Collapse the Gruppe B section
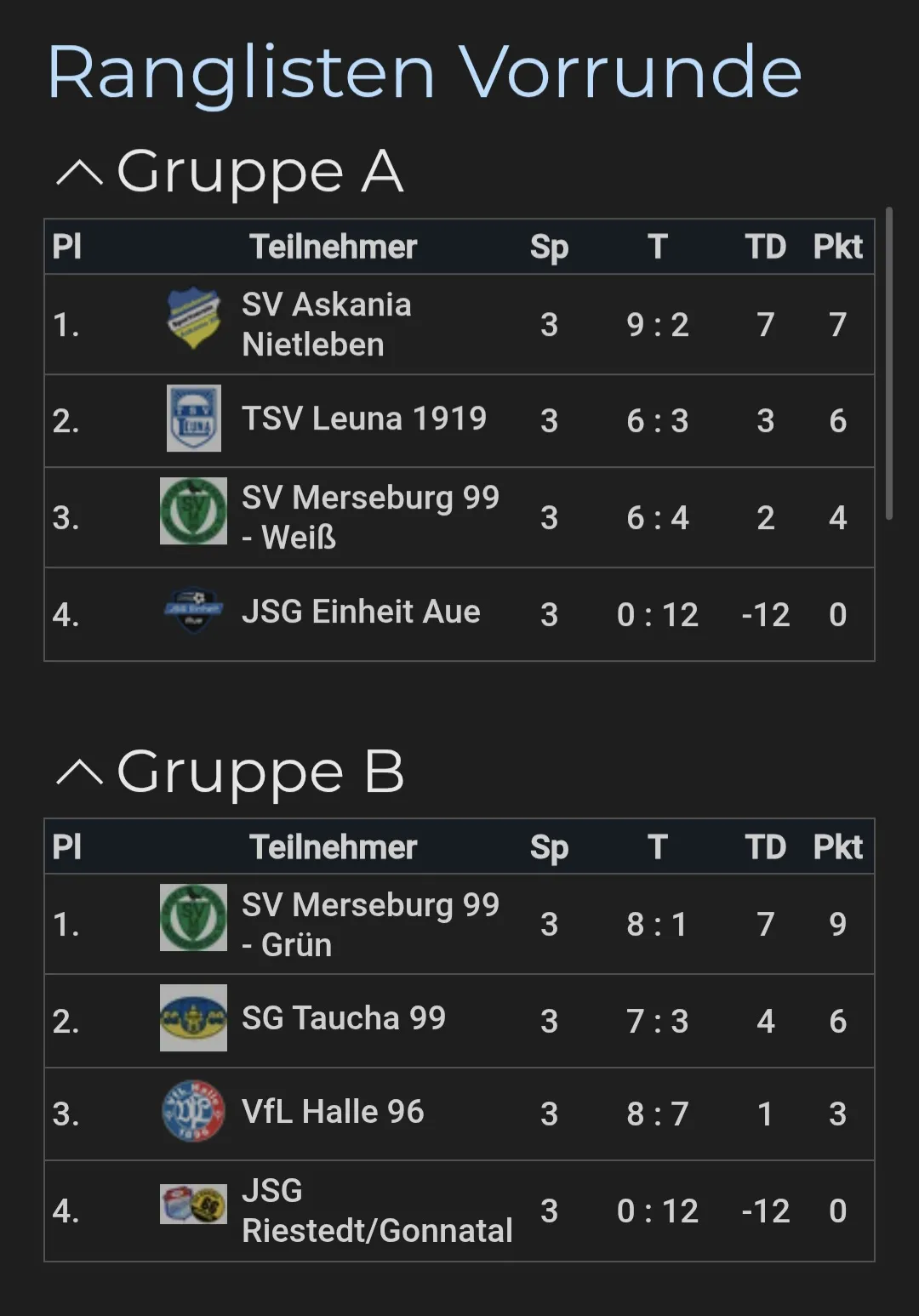 79,772
